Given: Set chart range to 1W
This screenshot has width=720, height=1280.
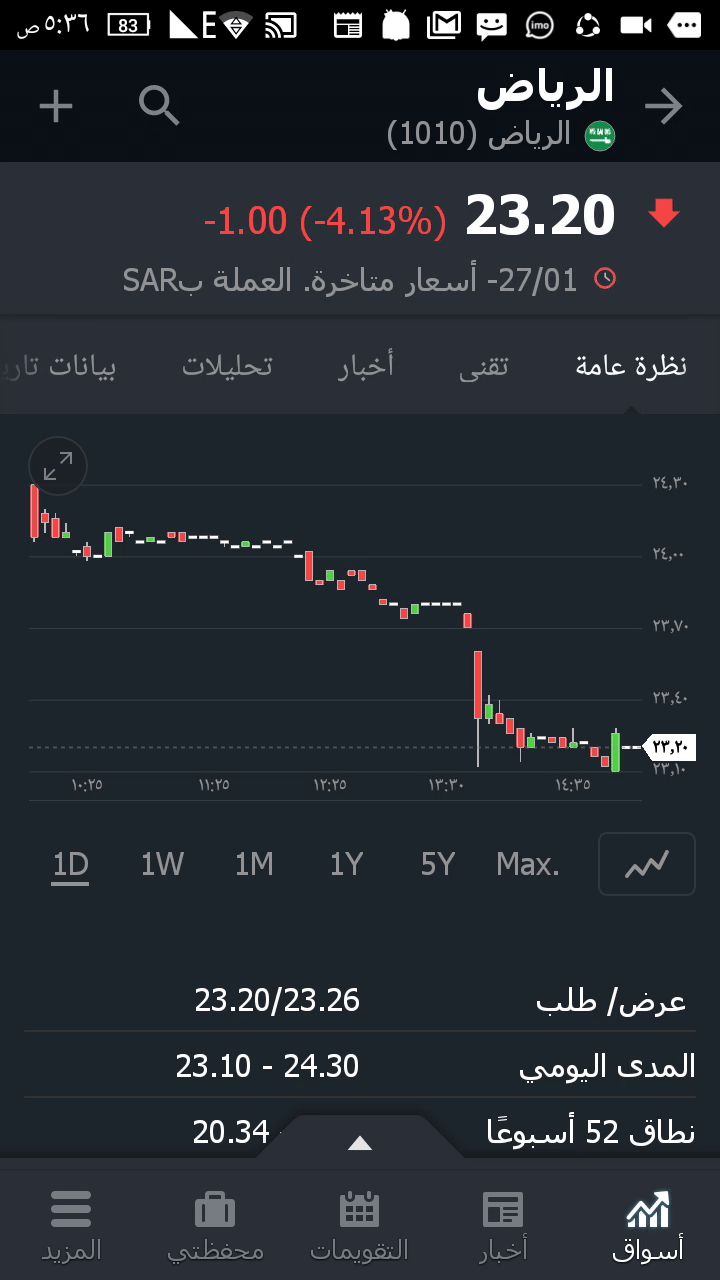Looking at the screenshot, I should (162, 864).
